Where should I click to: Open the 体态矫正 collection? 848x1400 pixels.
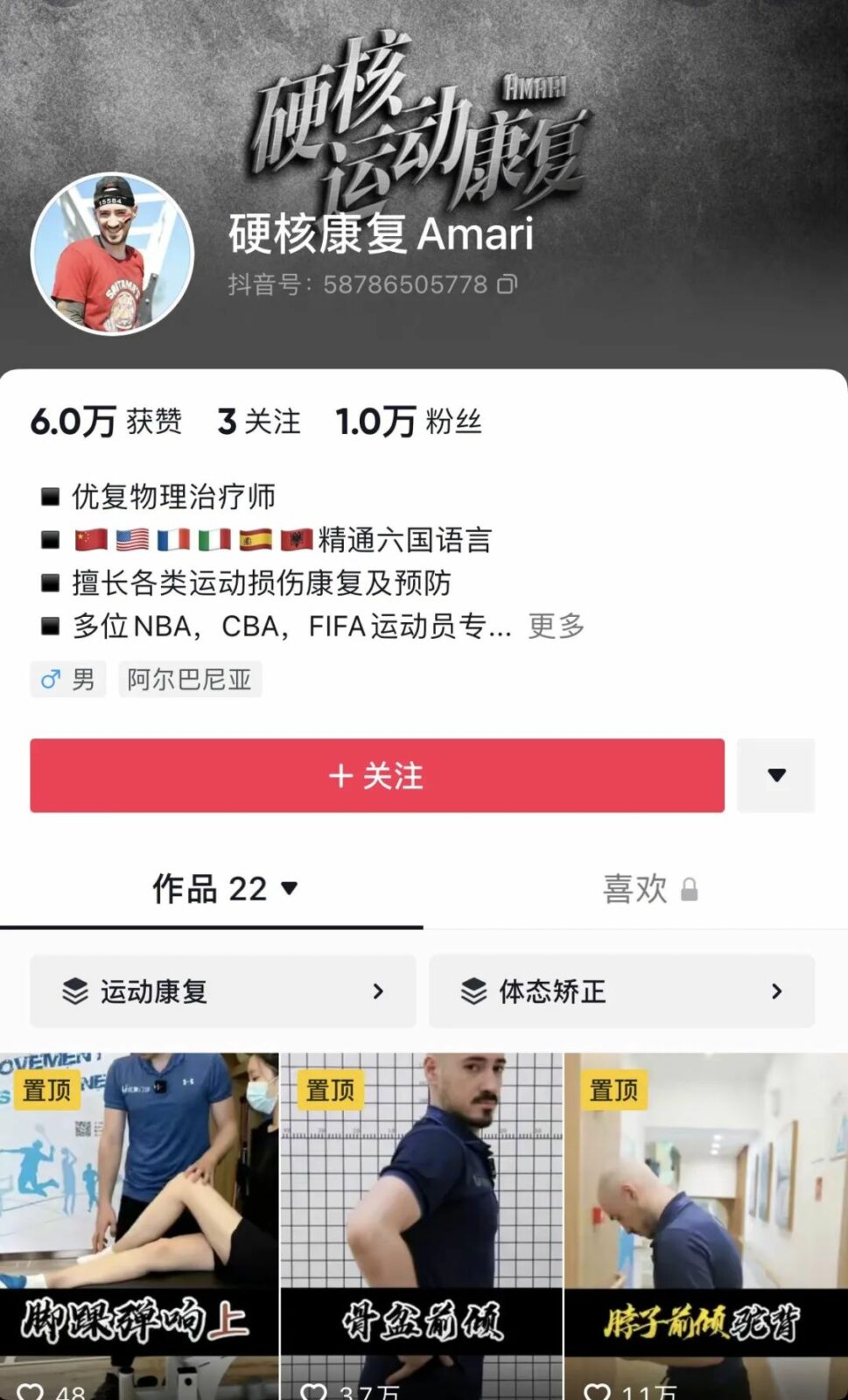[x=621, y=991]
